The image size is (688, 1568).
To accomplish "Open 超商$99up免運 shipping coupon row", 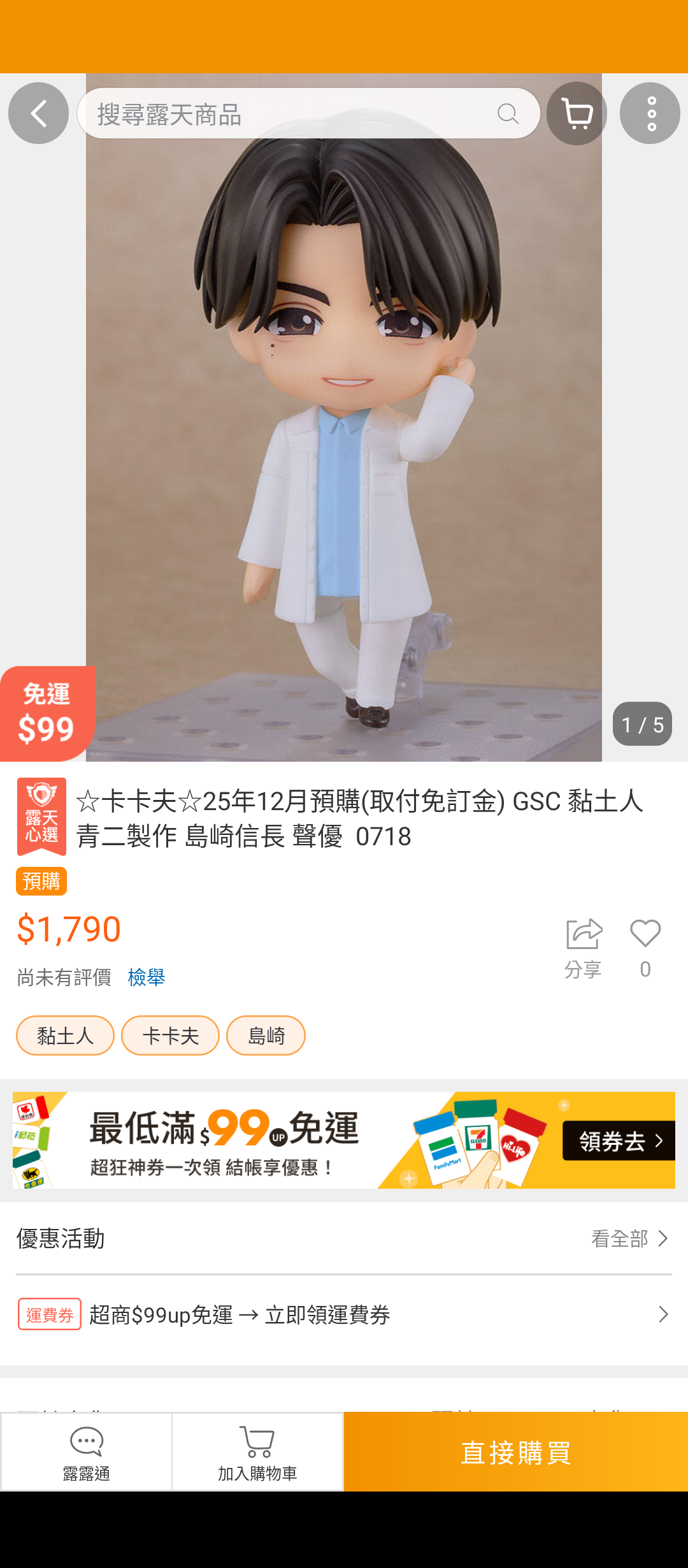I will [344, 1315].
